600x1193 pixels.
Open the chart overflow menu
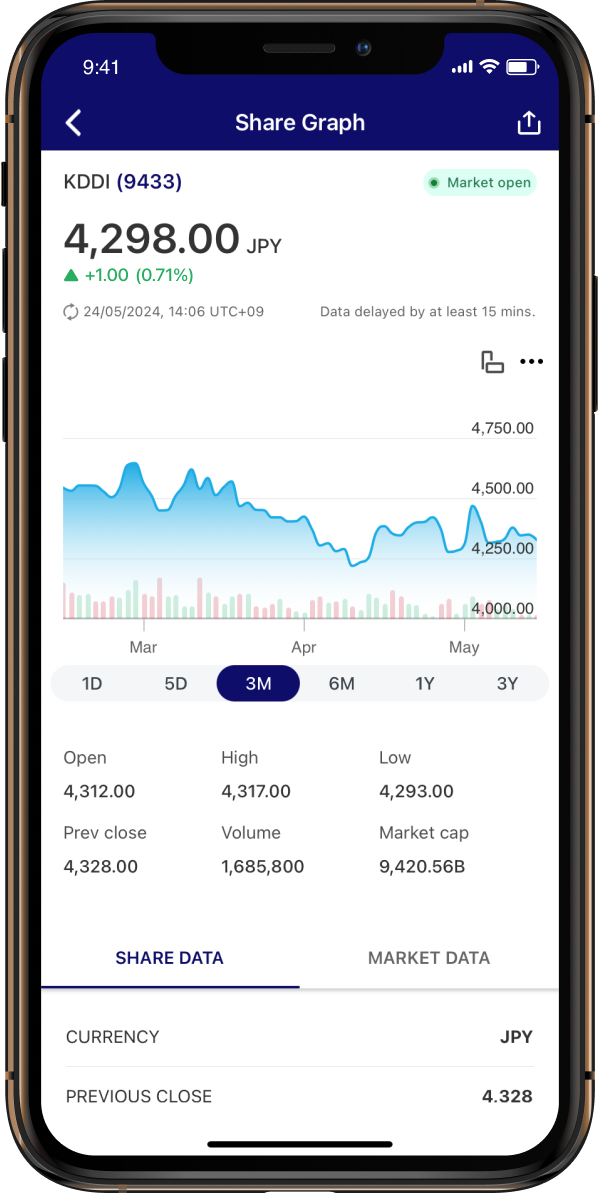(x=531, y=362)
